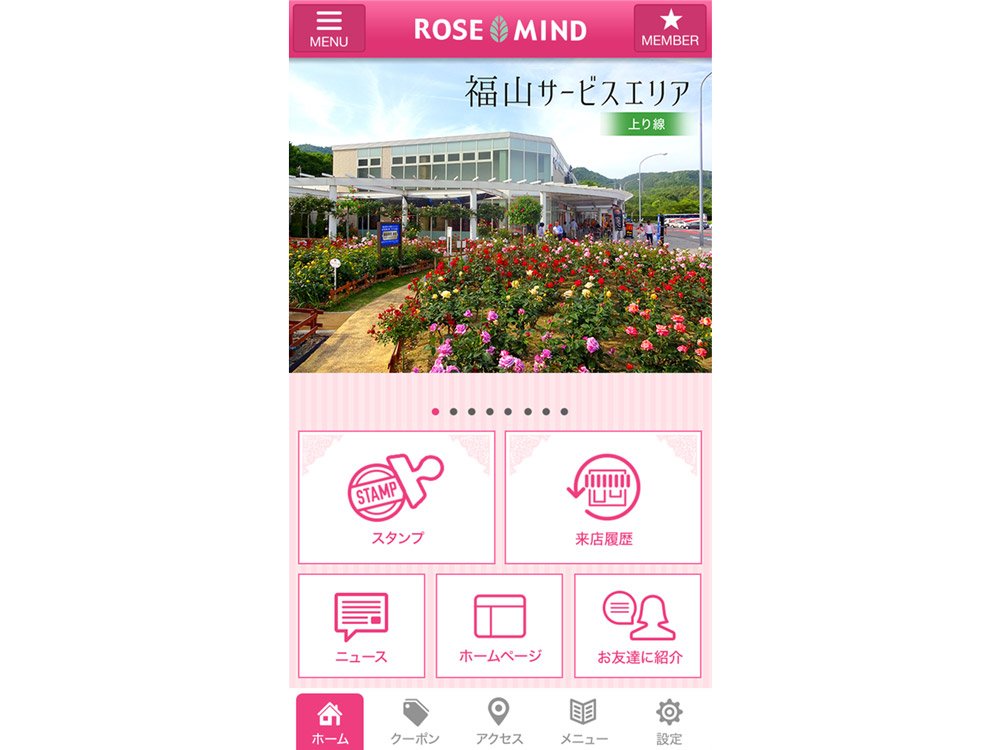
Task: Switch to the メニュー tab
Action: [x=584, y=722]
